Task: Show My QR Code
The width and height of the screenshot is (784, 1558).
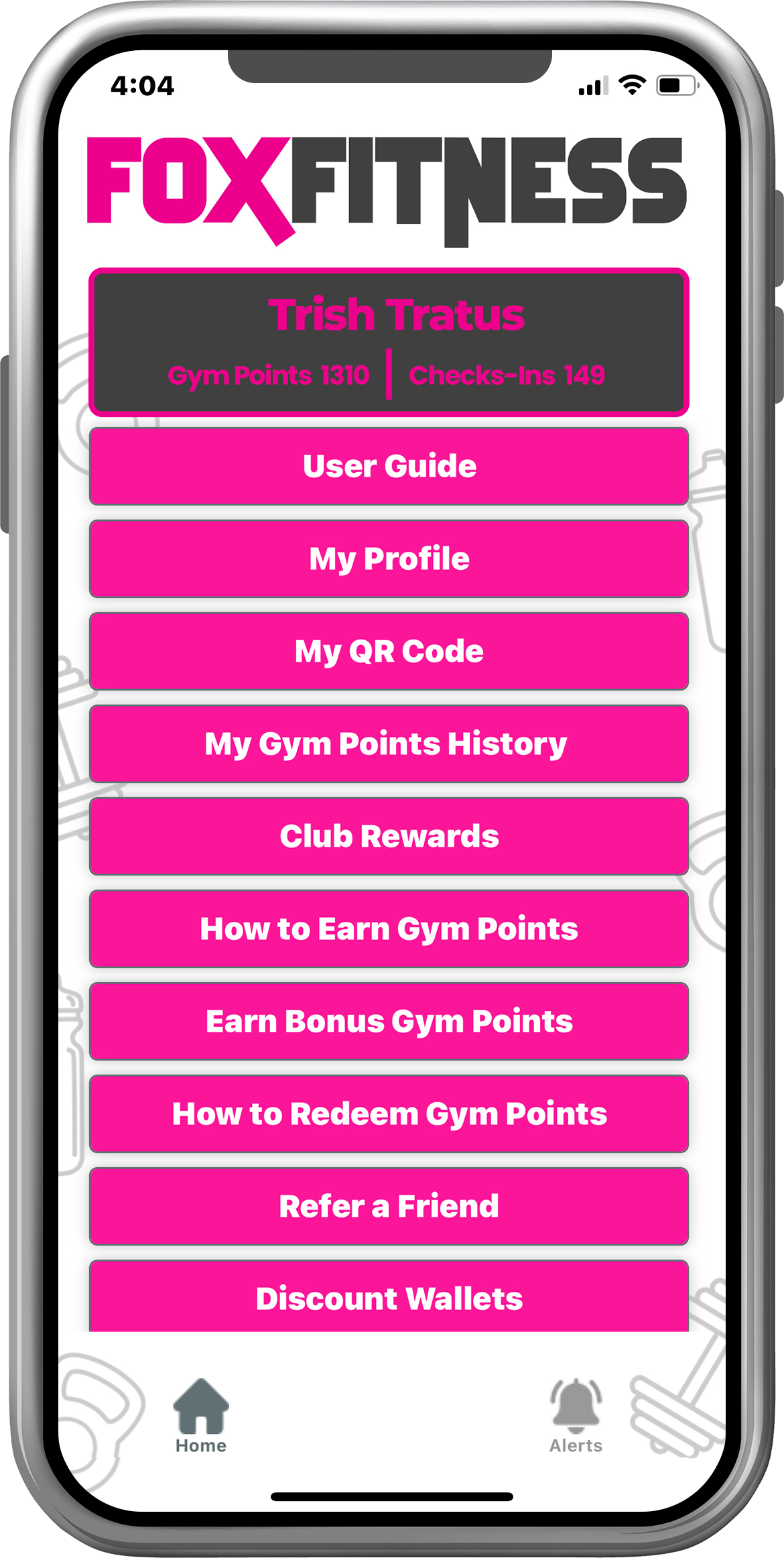Action: click(389, 651)
